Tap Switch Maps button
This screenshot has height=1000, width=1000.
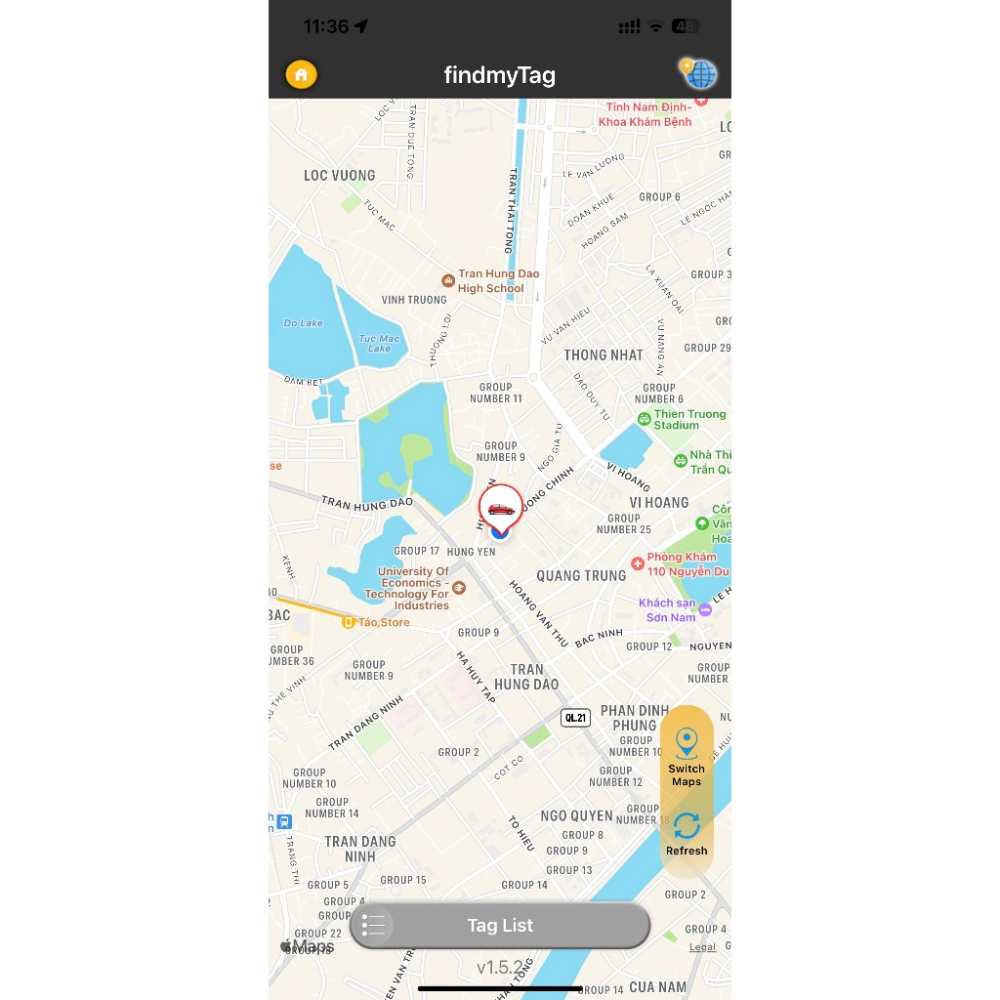pos(686,758)
